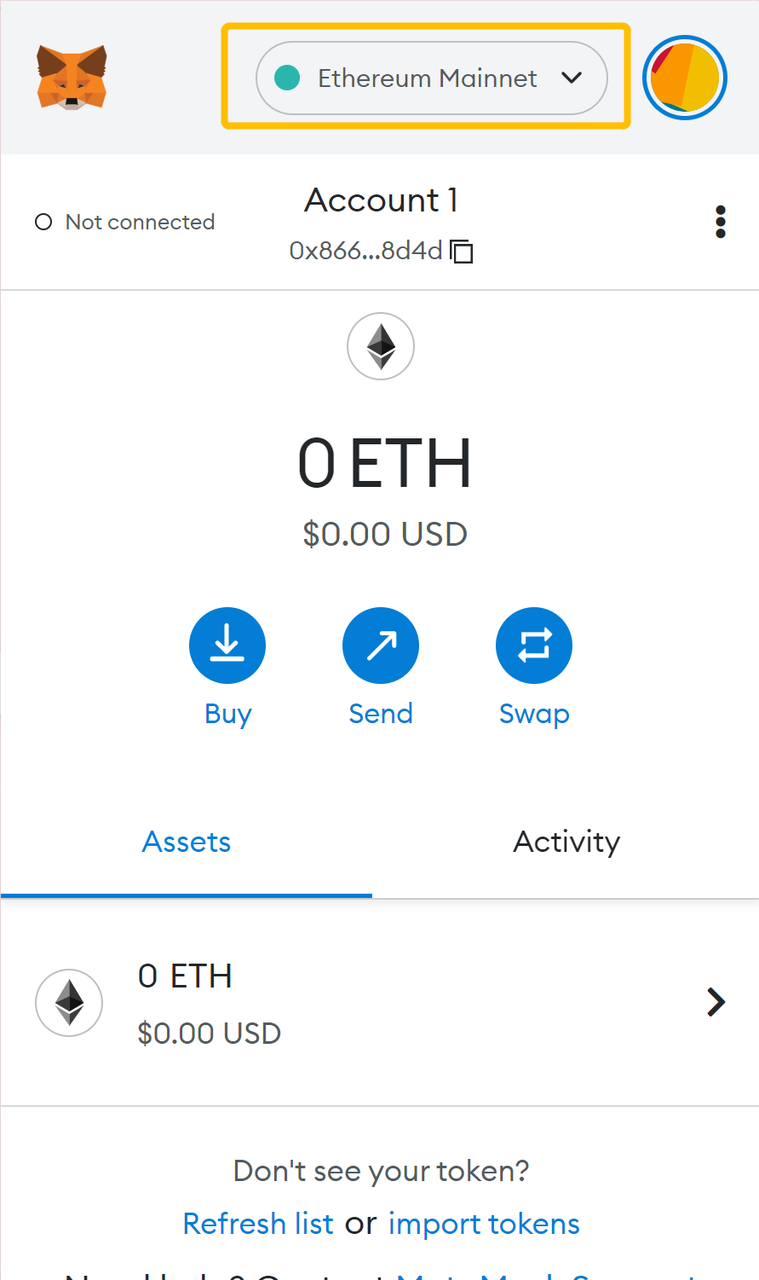The image size is (759, 1280).
Task: Open the account options three-dot menu
Action: [x=720, y=222]
